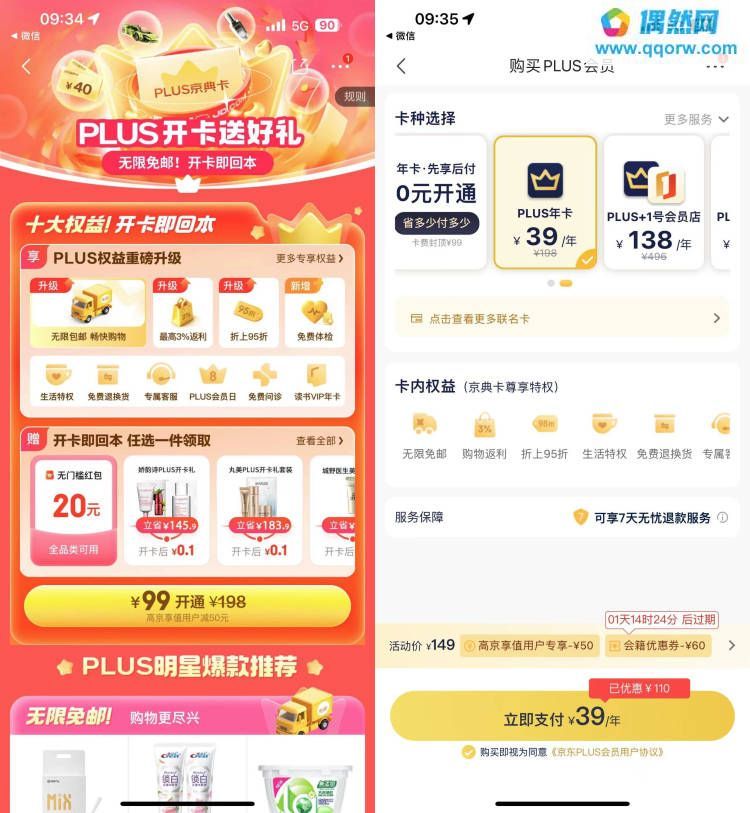Expand the 更多服务 dropdown
750x813 pixels.
point(696,119)
